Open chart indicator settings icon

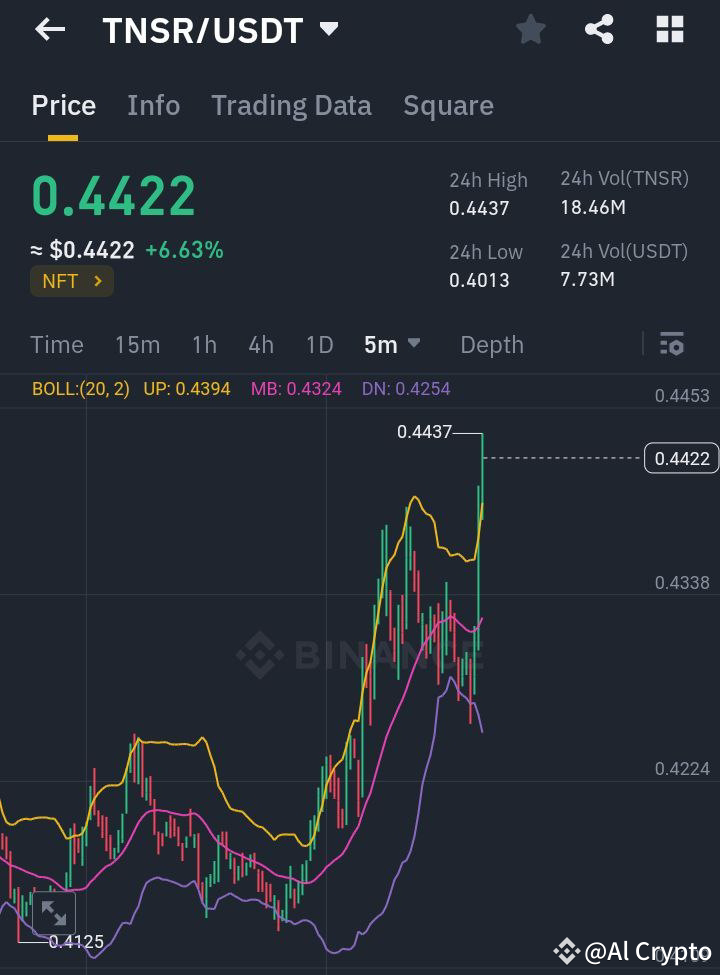[671, 344]
